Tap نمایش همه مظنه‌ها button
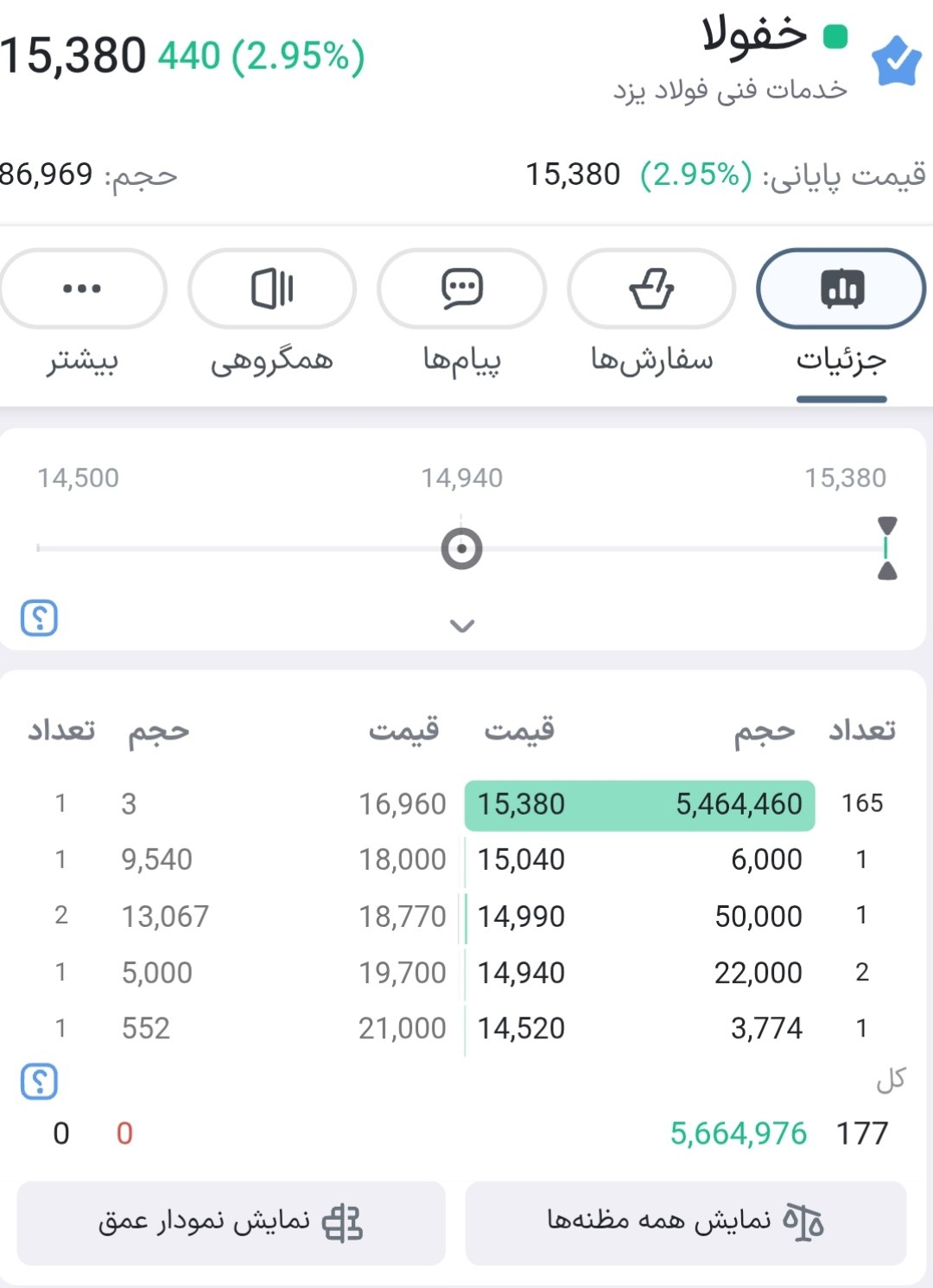Viewport: 933px width, 1288px height. (x=685, y=1222)
